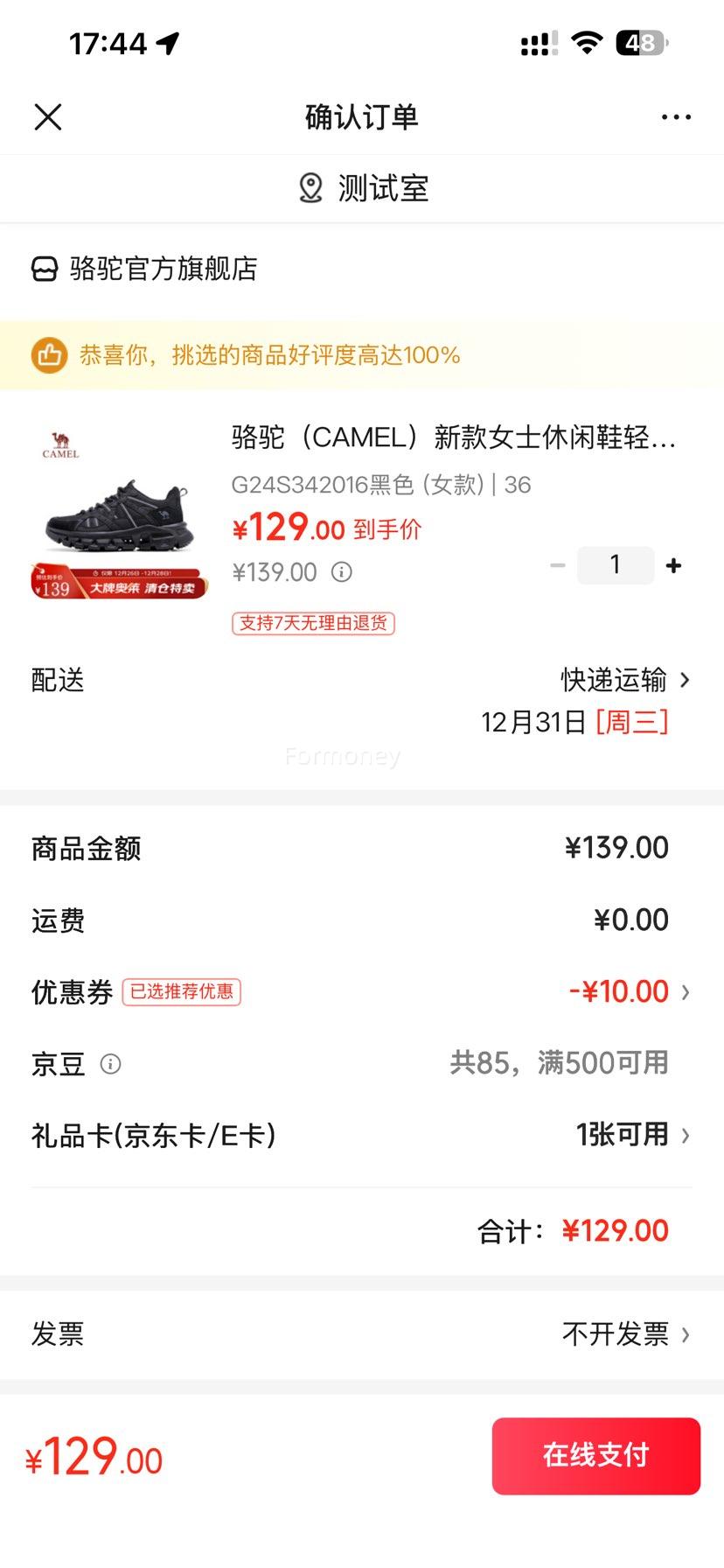724x1568 pixels.
Task: Increase quantity with the plus stepper
Action: click(673, 564)
